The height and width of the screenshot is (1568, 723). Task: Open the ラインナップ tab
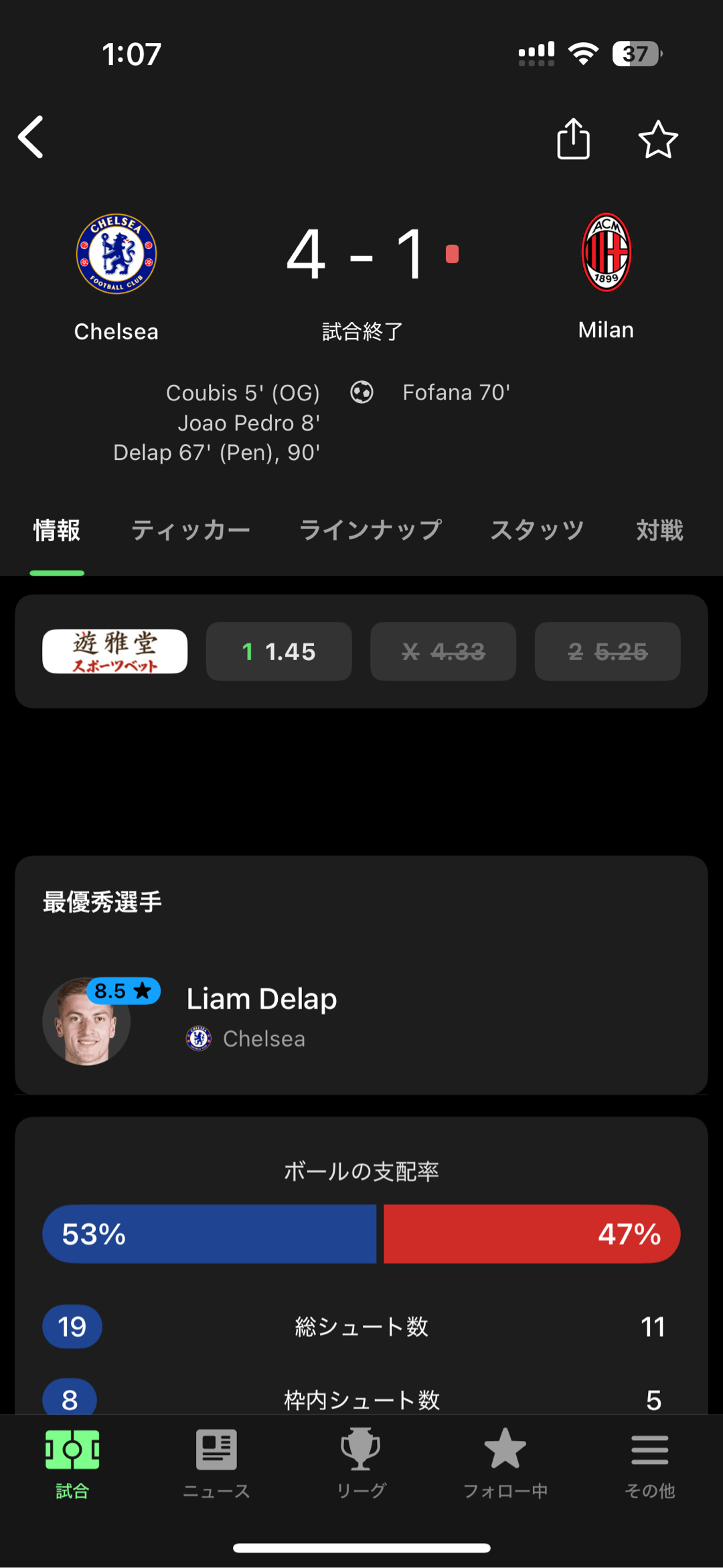[x=370, y=530]
